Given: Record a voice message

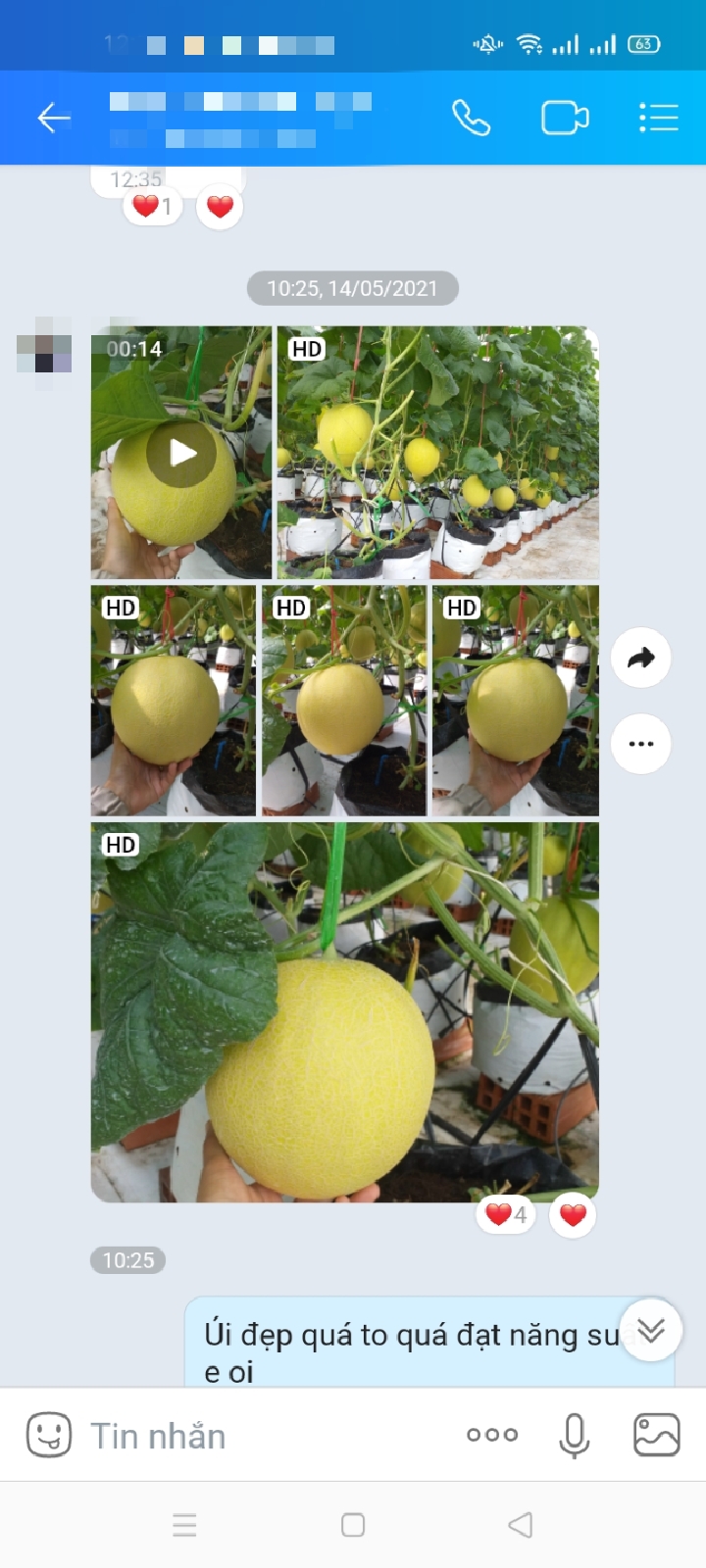Looking at the screenshot, I should 574,1436.
